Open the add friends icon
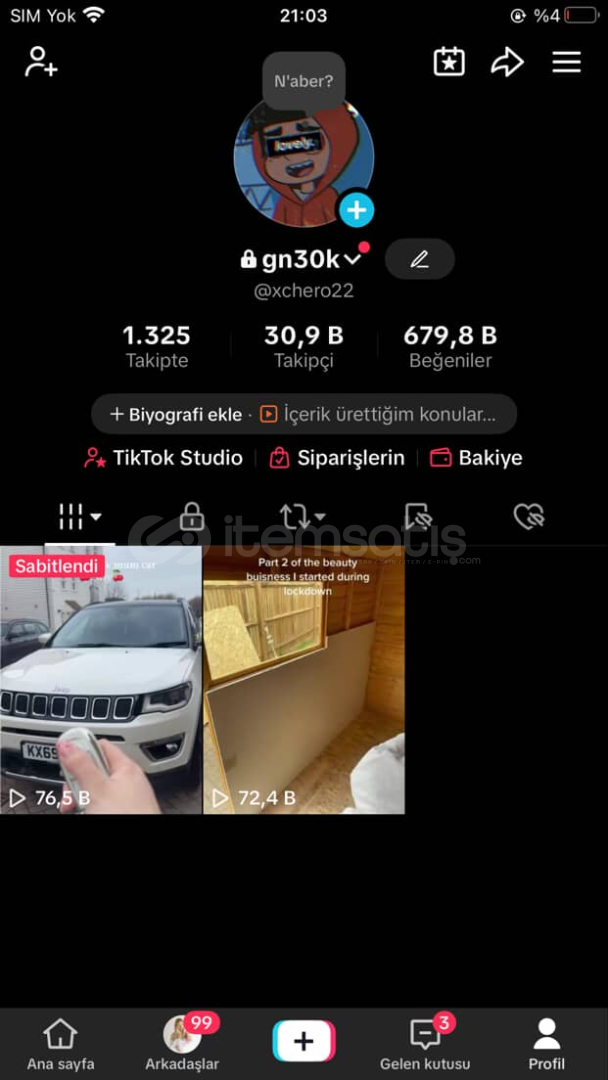Image resolution: width=608 pixels, height=1080 pixels. 41,62
